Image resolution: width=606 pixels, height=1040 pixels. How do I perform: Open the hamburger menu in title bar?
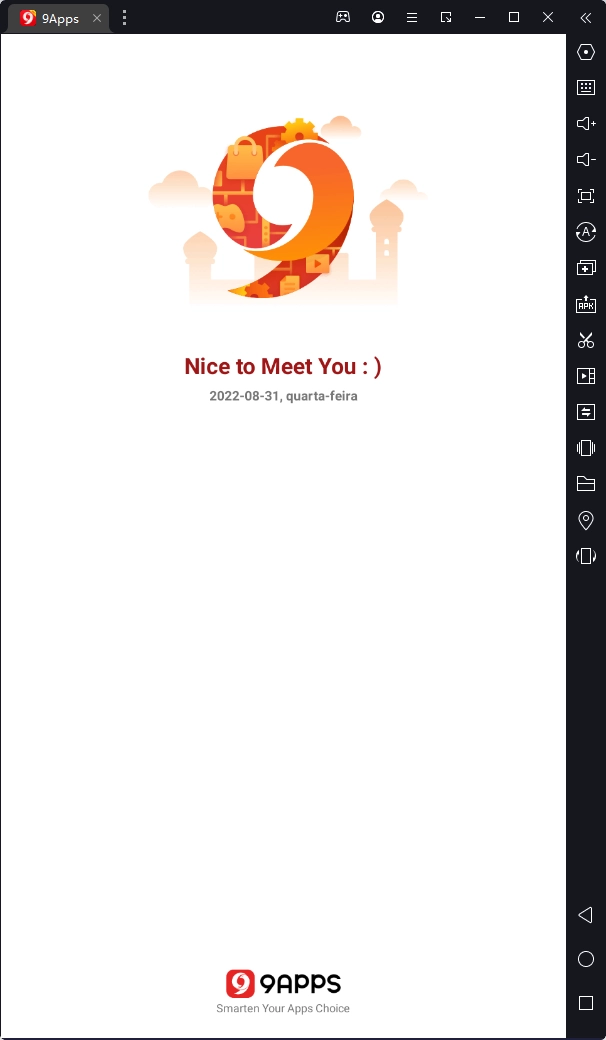tap(412, 17)
